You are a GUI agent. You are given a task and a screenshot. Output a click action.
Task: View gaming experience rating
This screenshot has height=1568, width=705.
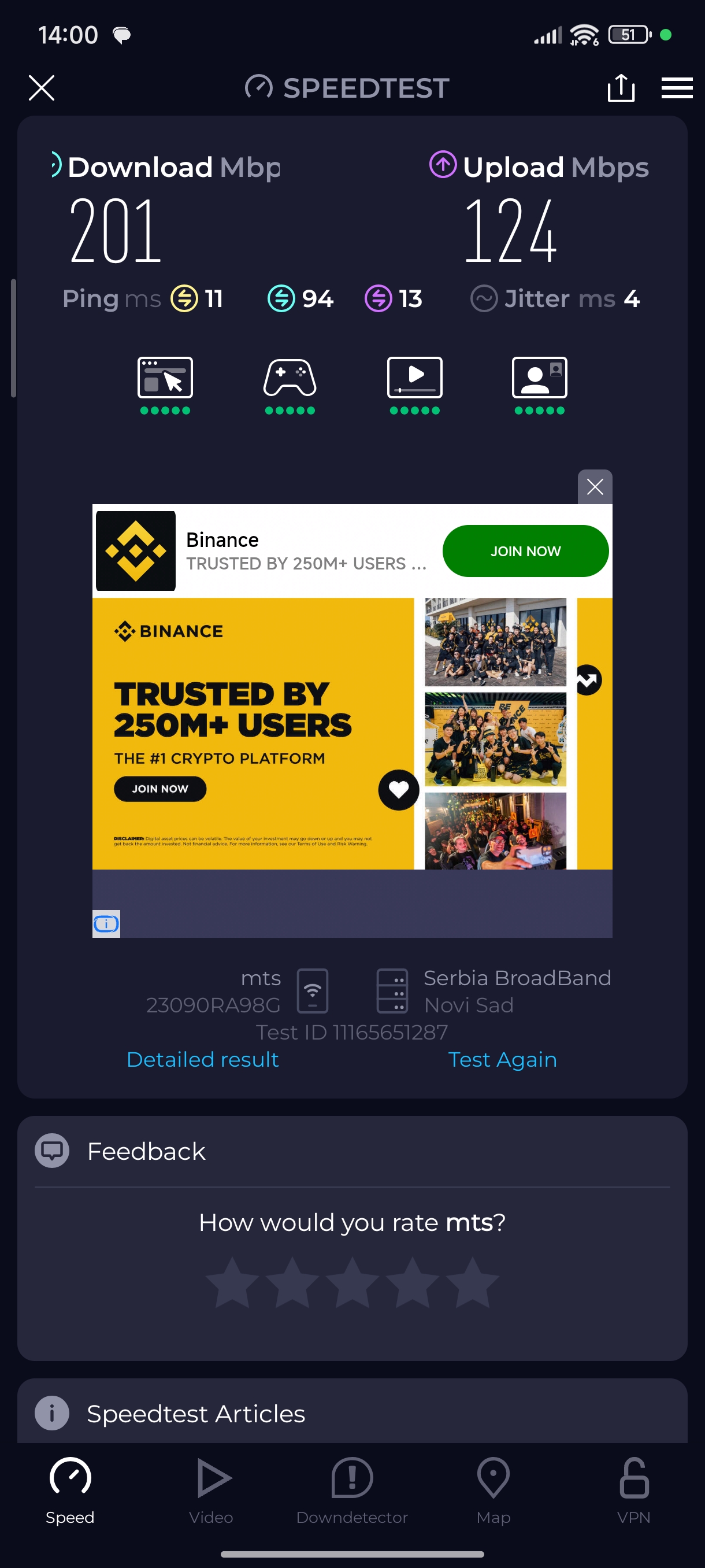pyautogui.click(x=290, y=384)
